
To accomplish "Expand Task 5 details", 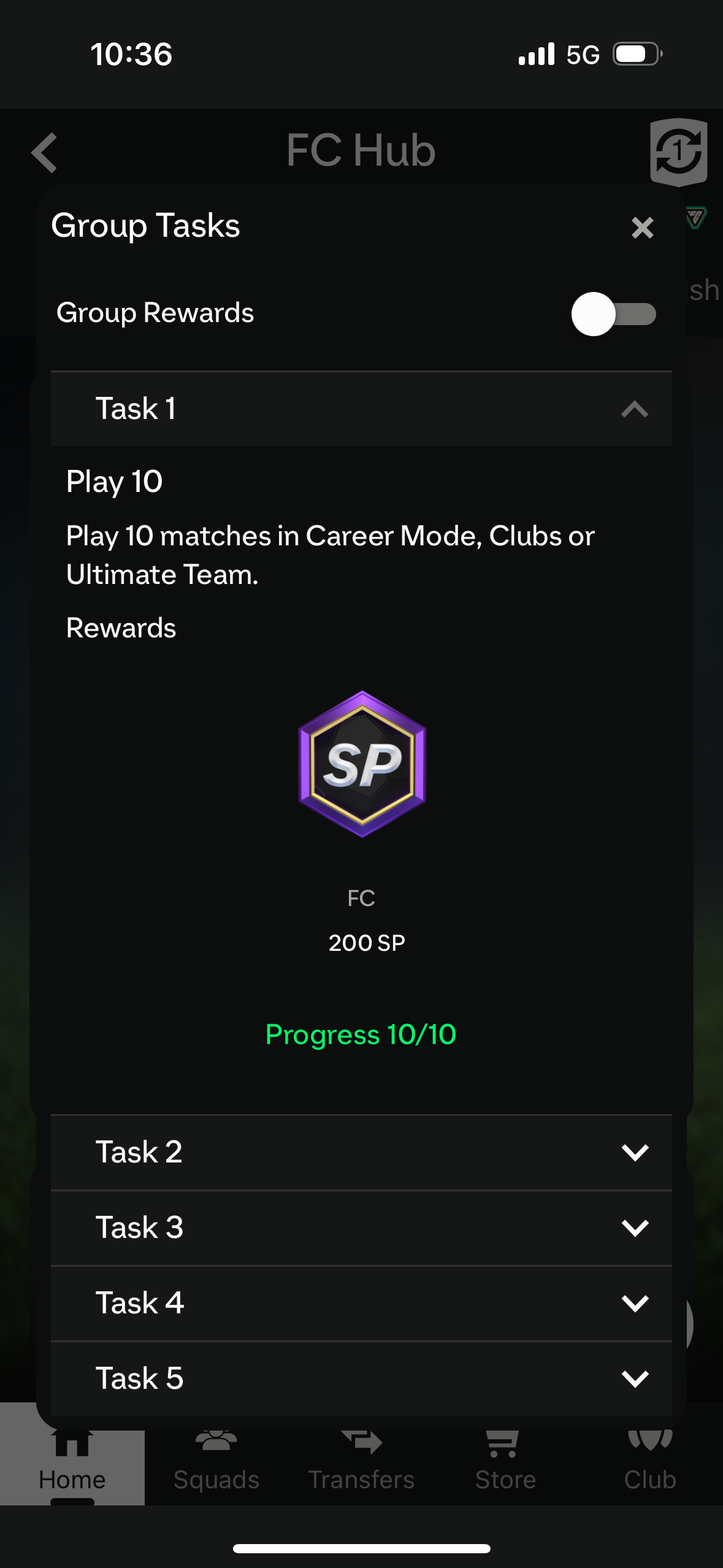I will (634, 1378).
